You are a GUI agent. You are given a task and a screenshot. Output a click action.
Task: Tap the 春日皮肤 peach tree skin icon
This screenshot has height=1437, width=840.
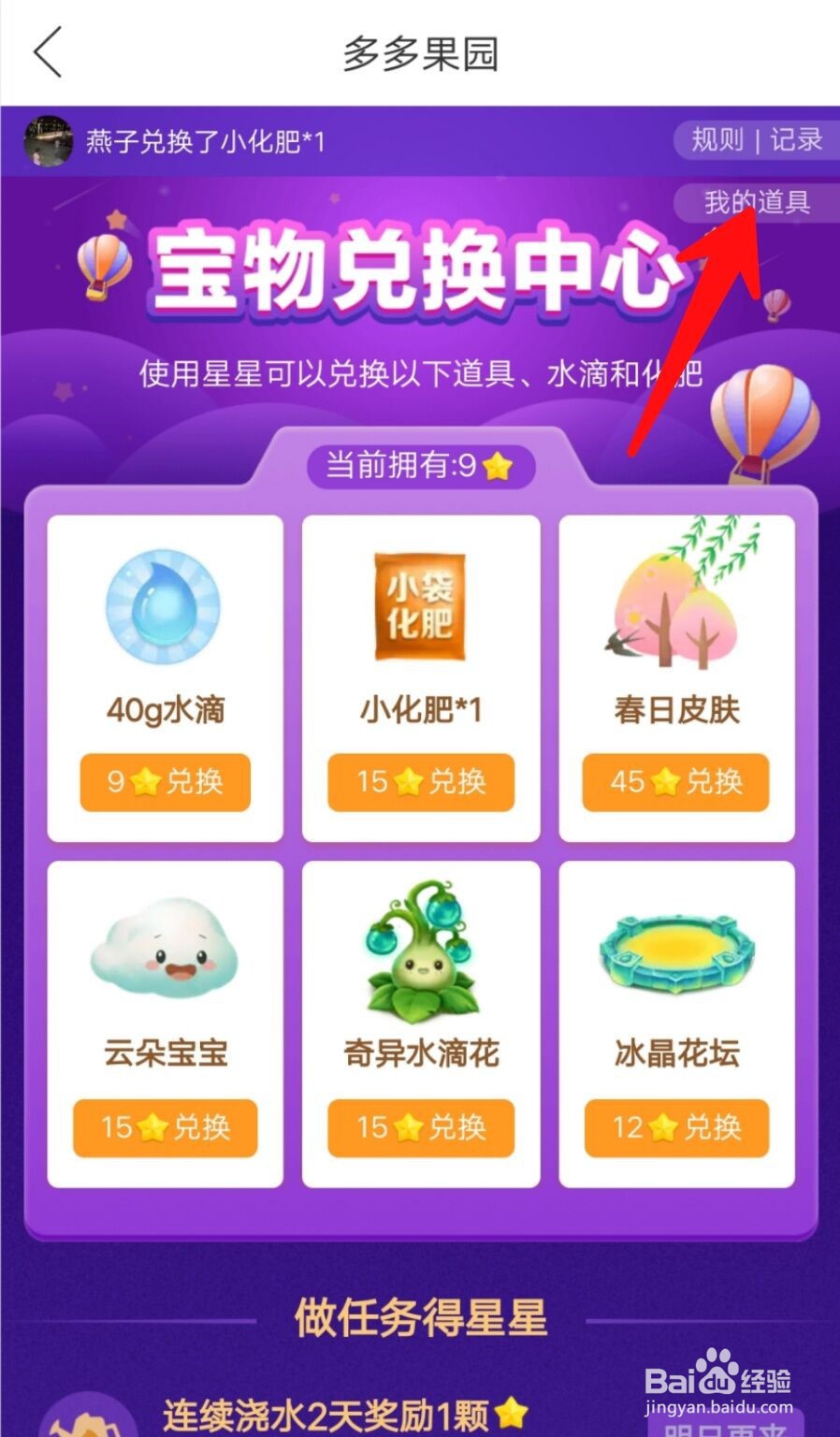[675, 608]
